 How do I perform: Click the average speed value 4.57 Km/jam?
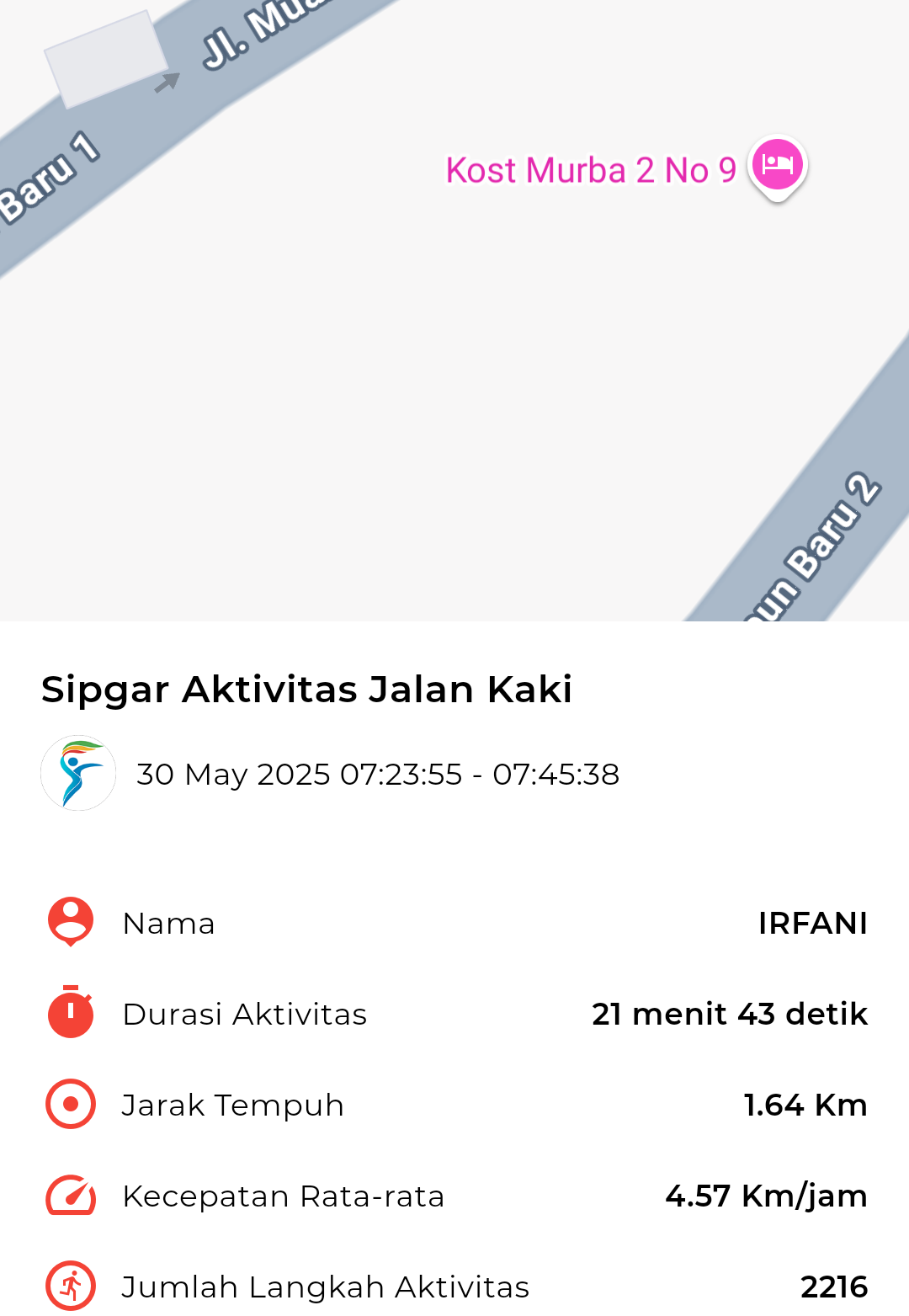[x=766, y=1195]
